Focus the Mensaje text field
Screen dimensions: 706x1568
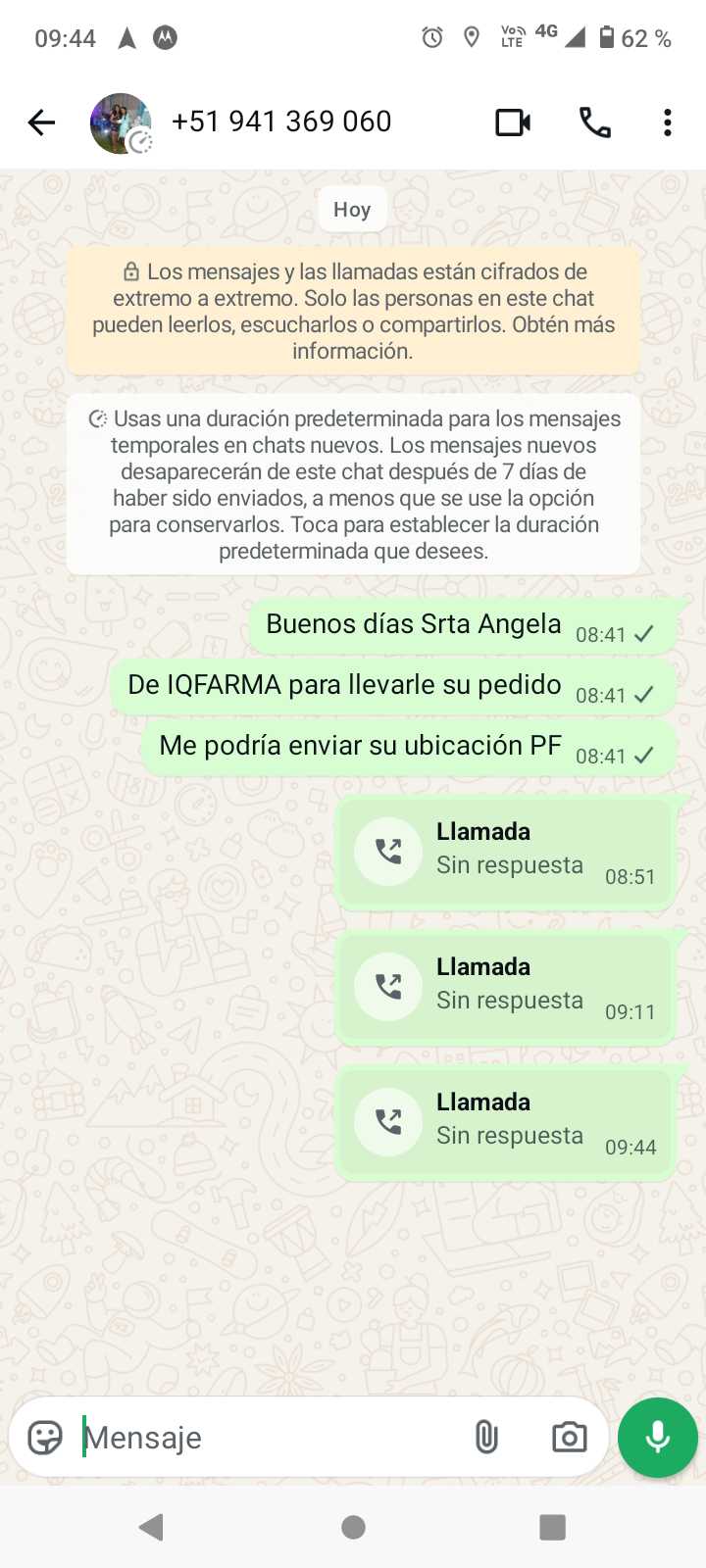[x=265, y=1438]
